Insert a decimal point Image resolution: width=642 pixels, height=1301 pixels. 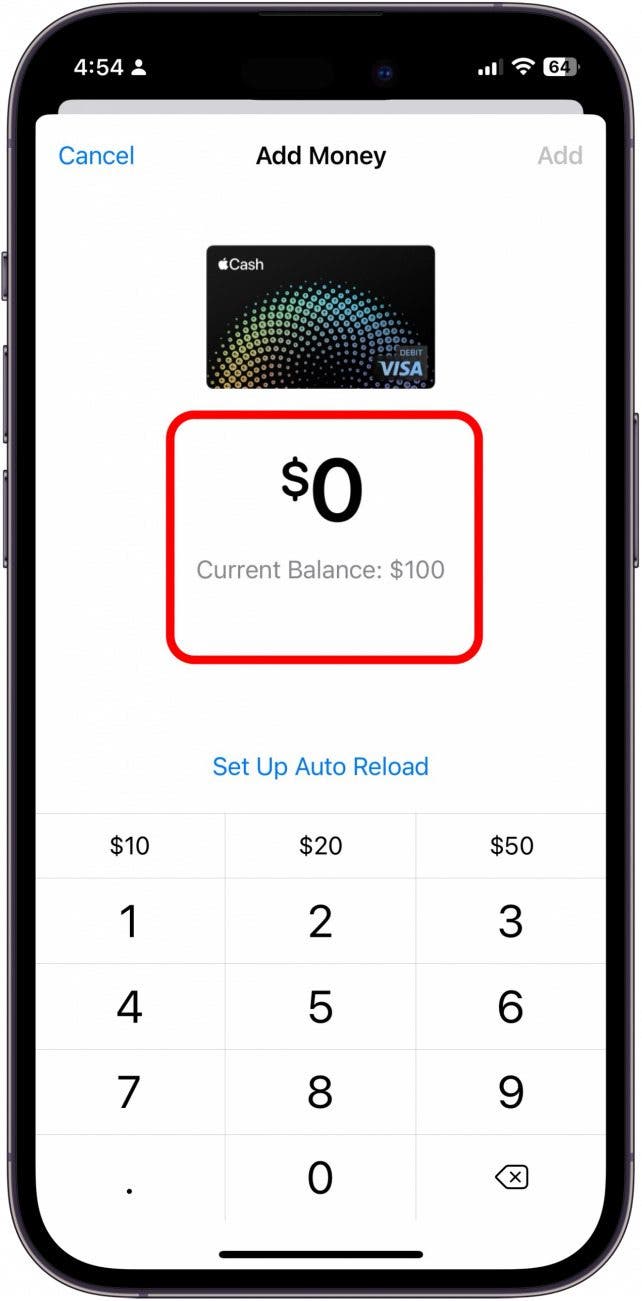coord(130,1178)
